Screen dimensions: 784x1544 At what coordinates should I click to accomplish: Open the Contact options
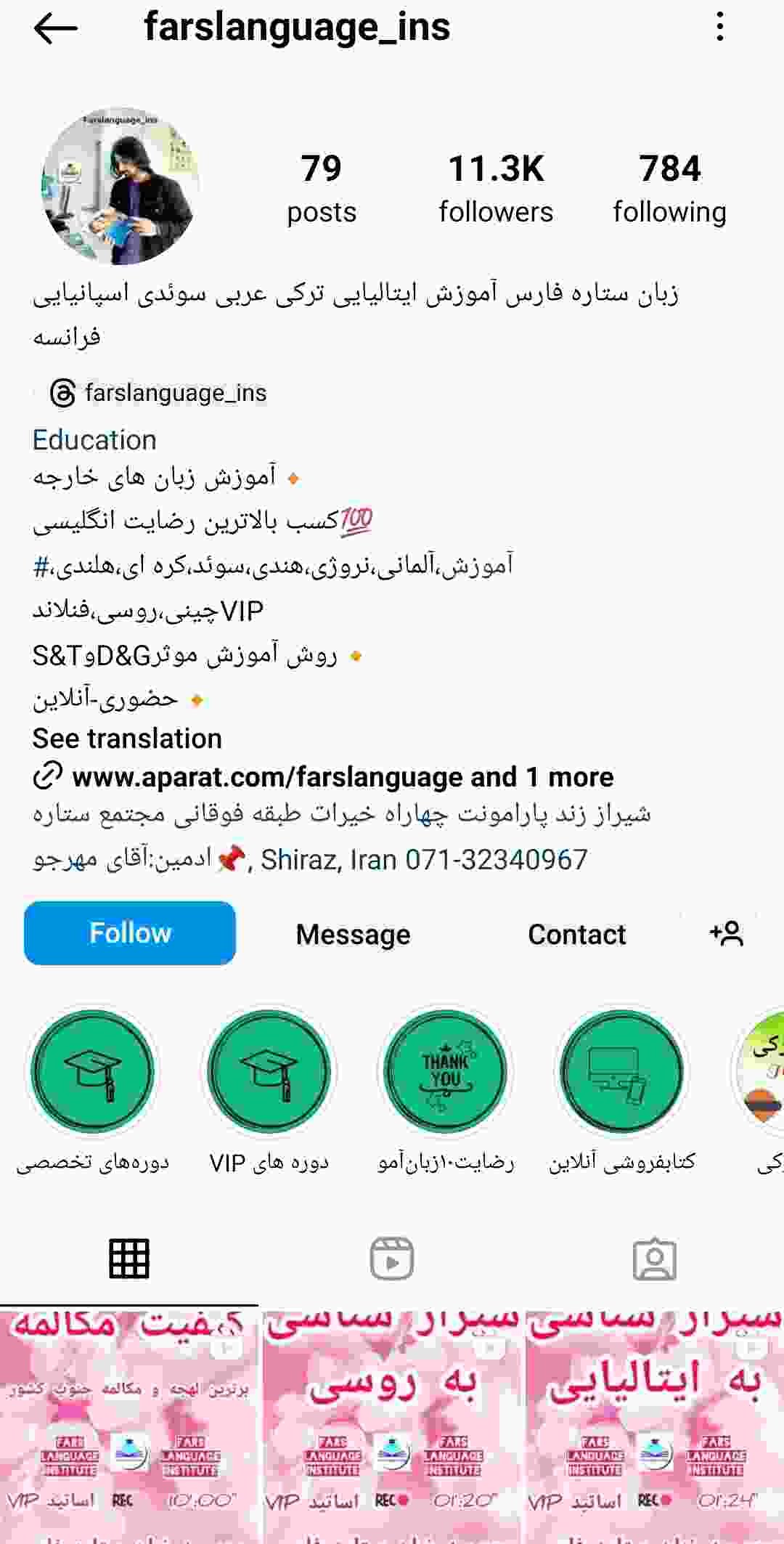point(576,934)
